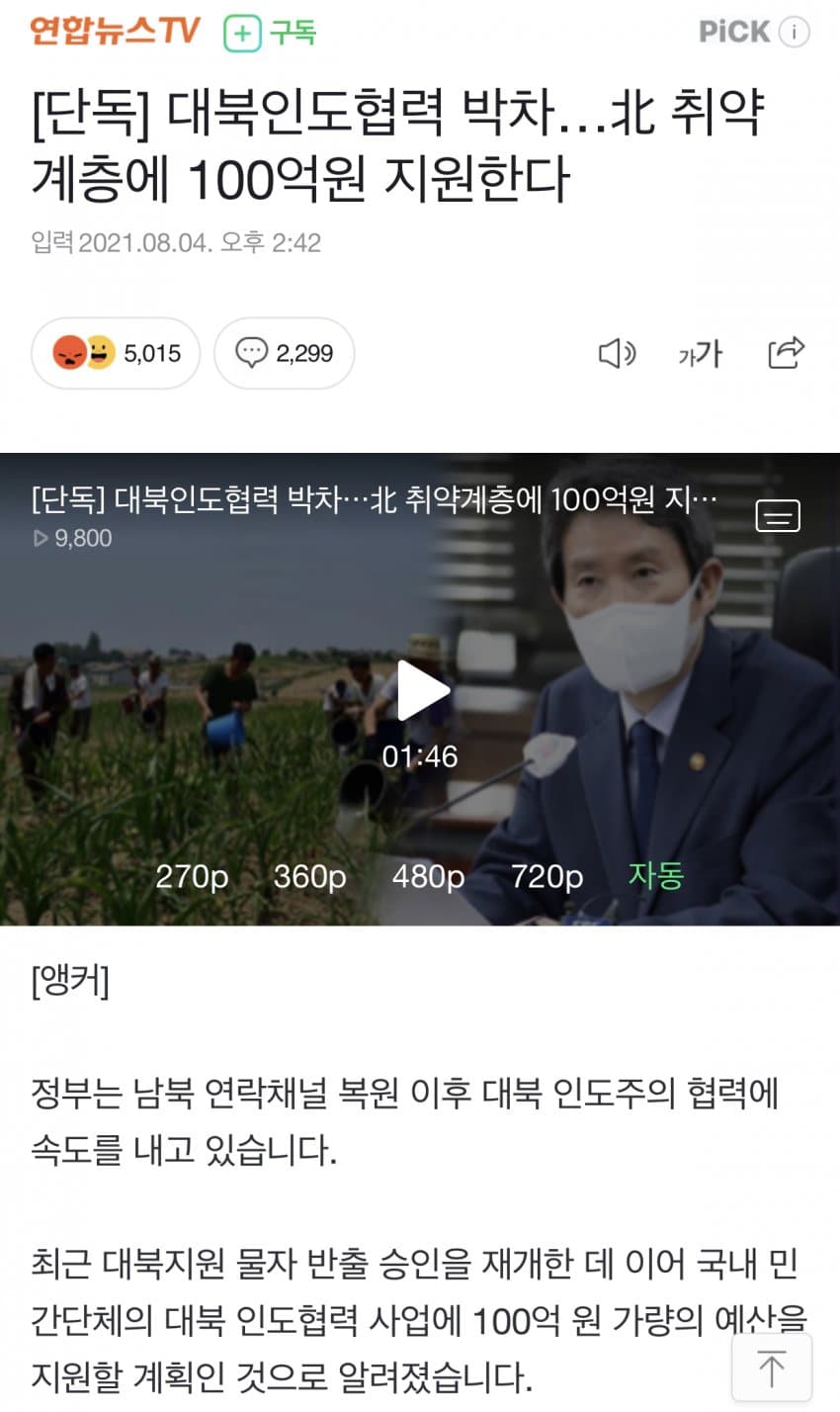
Task: Jump back to top of page
Action: (x=771, y=1368)
